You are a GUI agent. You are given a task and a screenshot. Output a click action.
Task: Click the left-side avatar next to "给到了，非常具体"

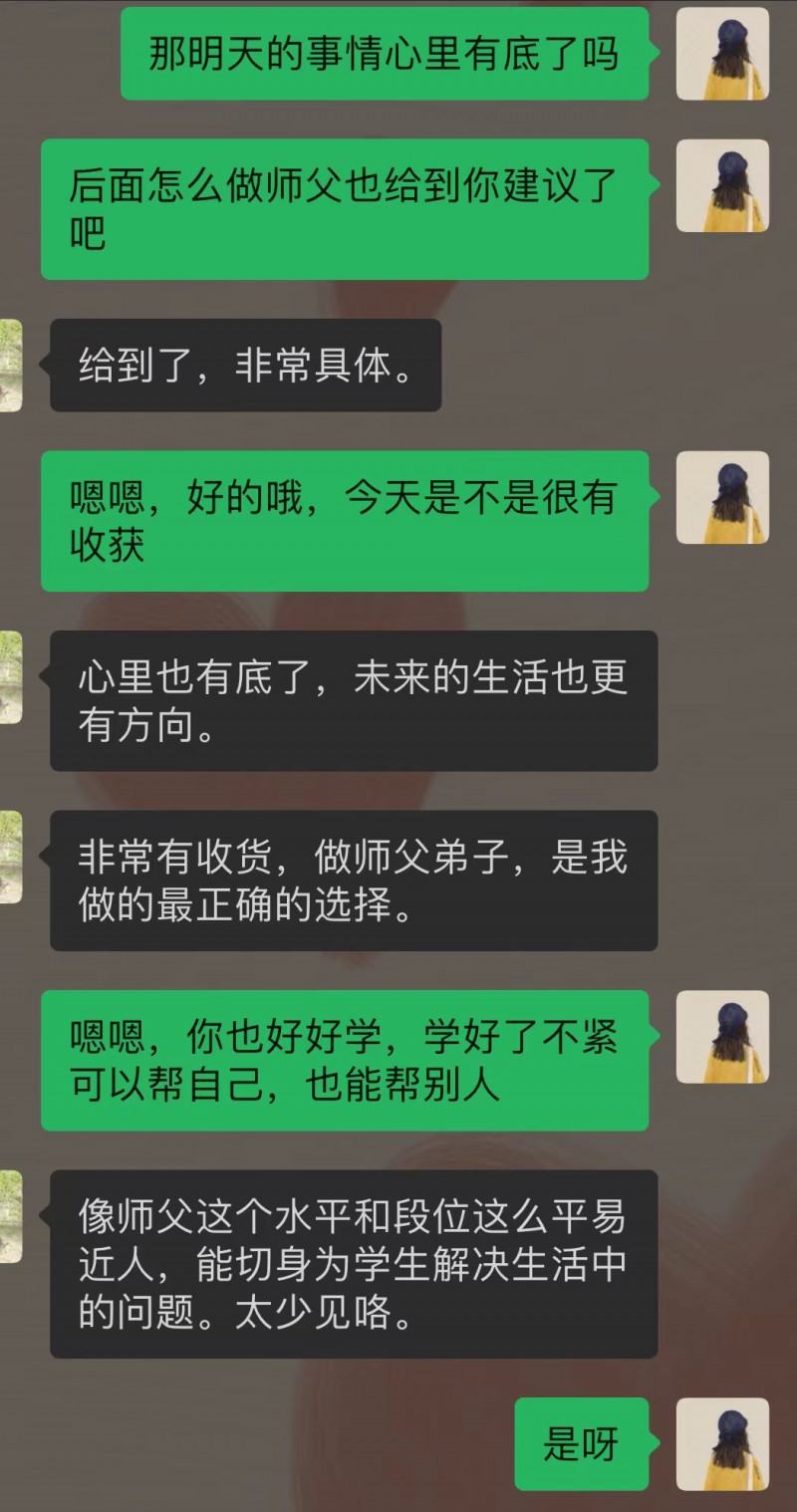8,367
